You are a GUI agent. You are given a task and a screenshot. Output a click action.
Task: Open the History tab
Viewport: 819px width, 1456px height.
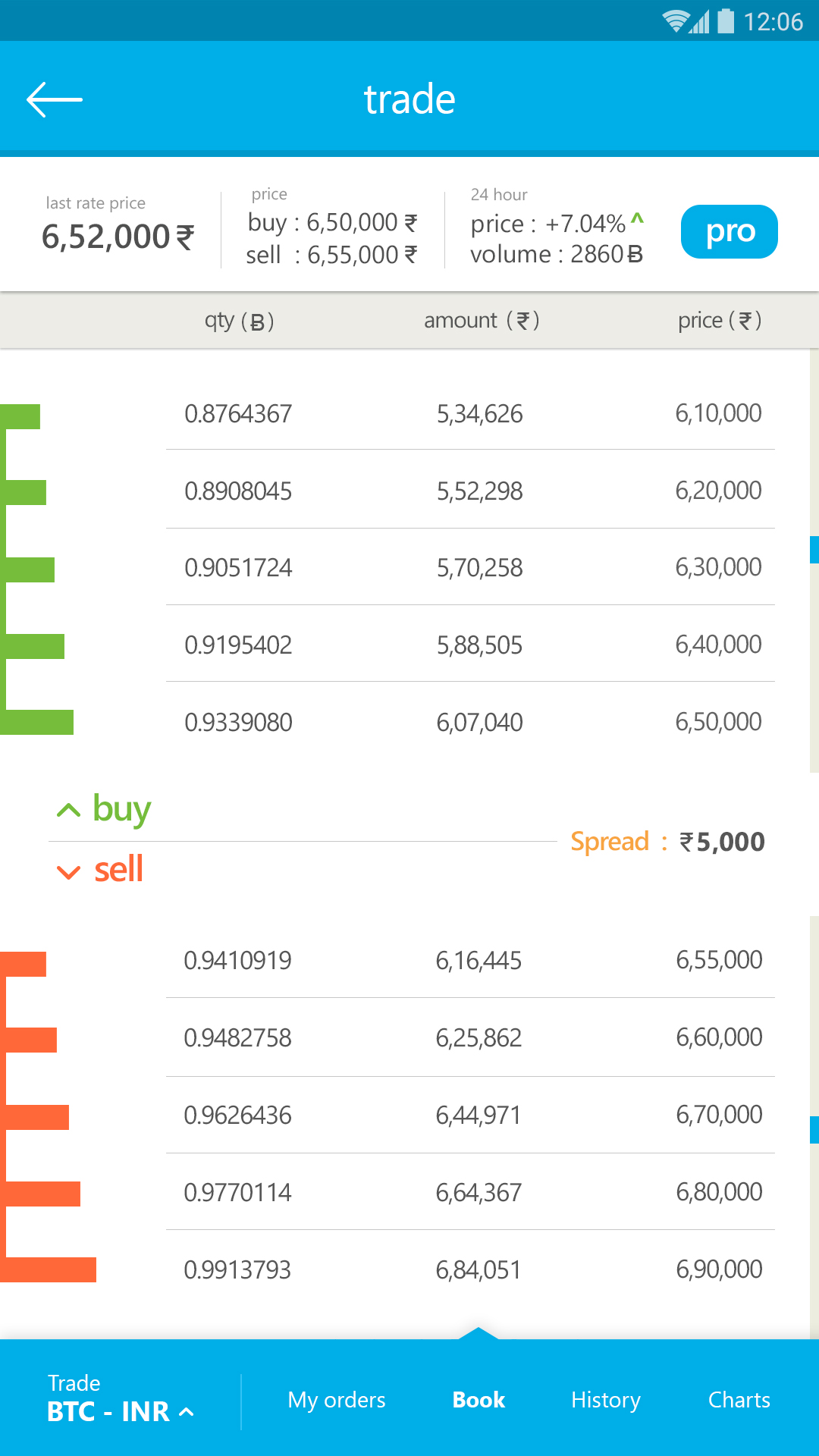tap(605, 1399)
